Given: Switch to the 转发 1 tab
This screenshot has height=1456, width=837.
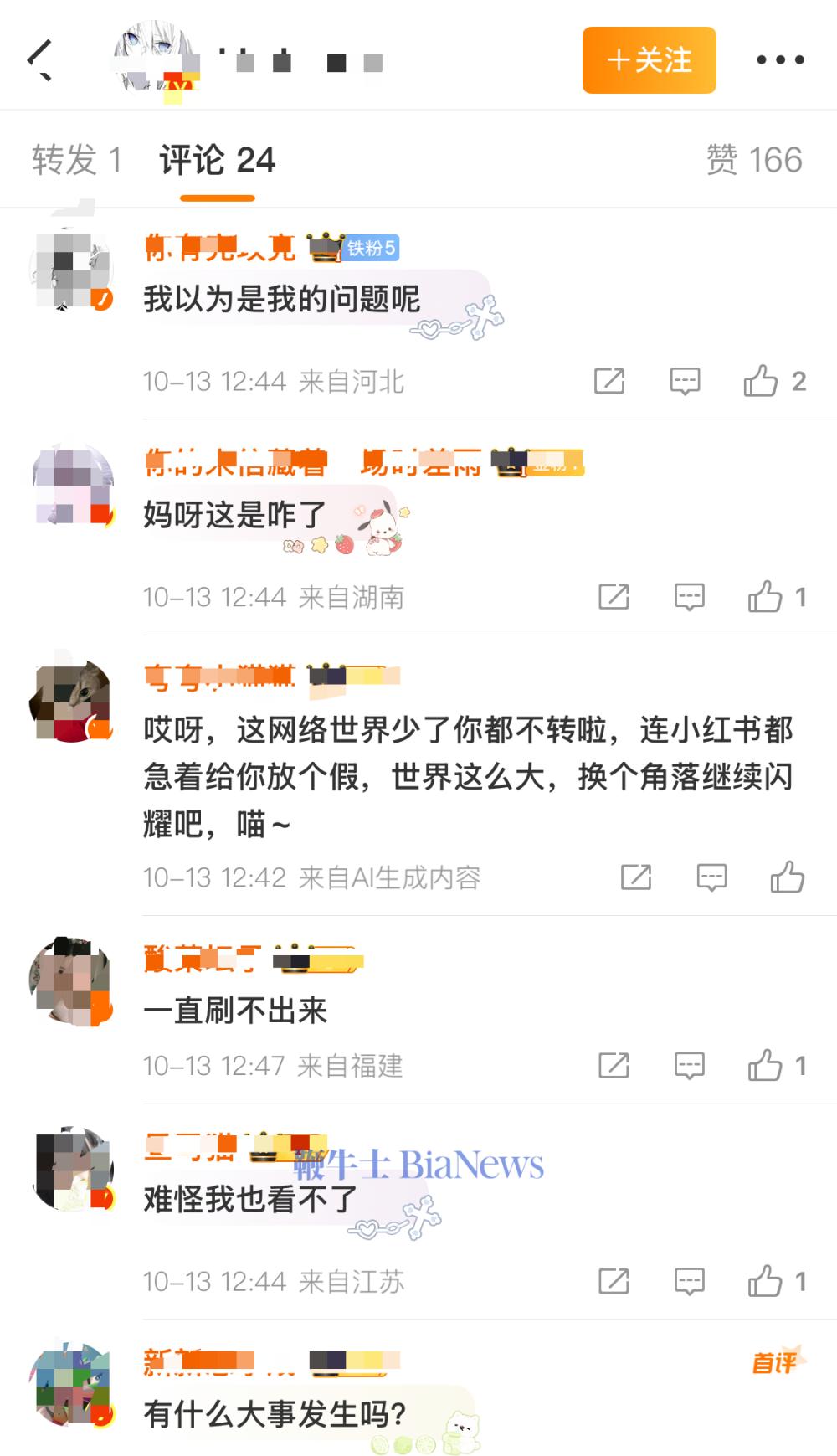Looking at the screenshot, I should 77,160.
